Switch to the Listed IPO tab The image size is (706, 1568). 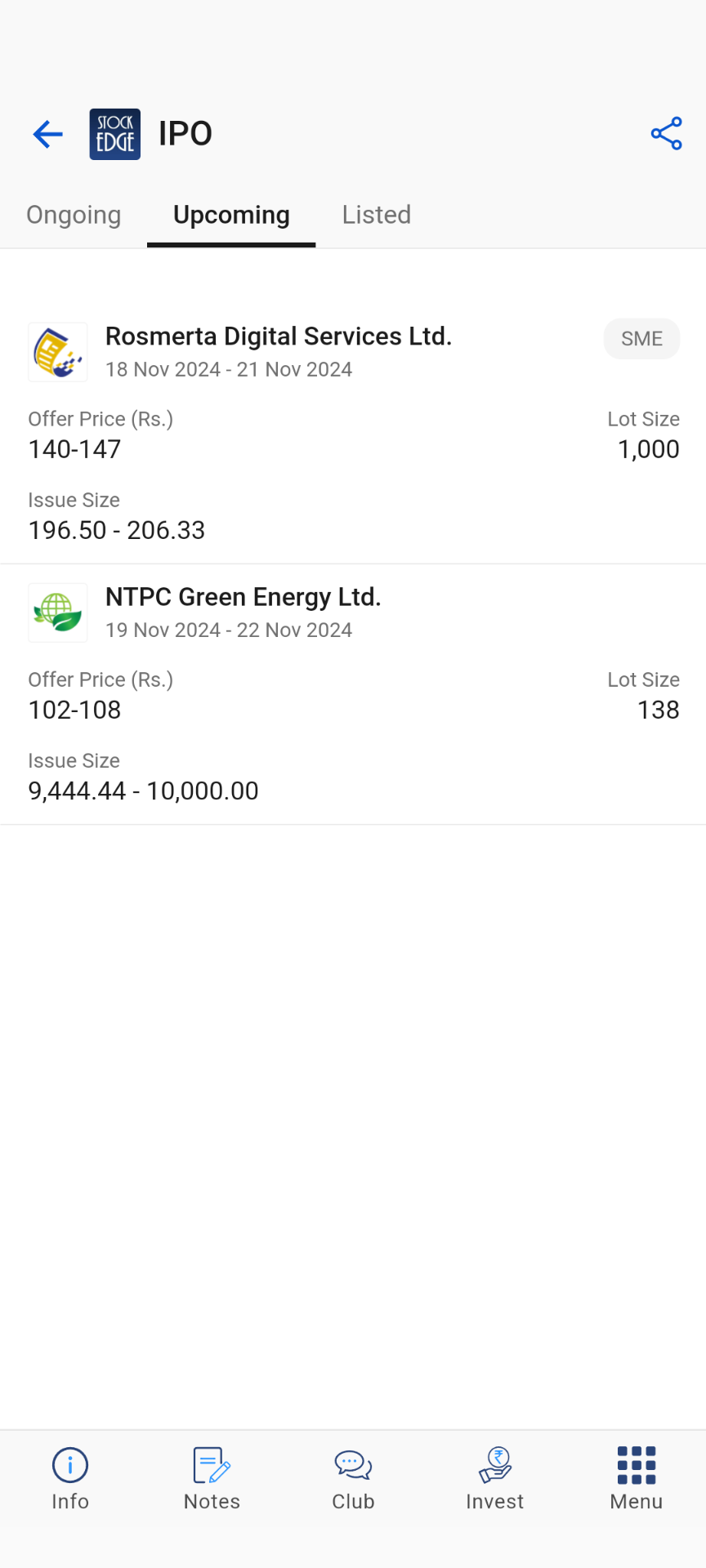pyautogui.click(x=376, y=214)
